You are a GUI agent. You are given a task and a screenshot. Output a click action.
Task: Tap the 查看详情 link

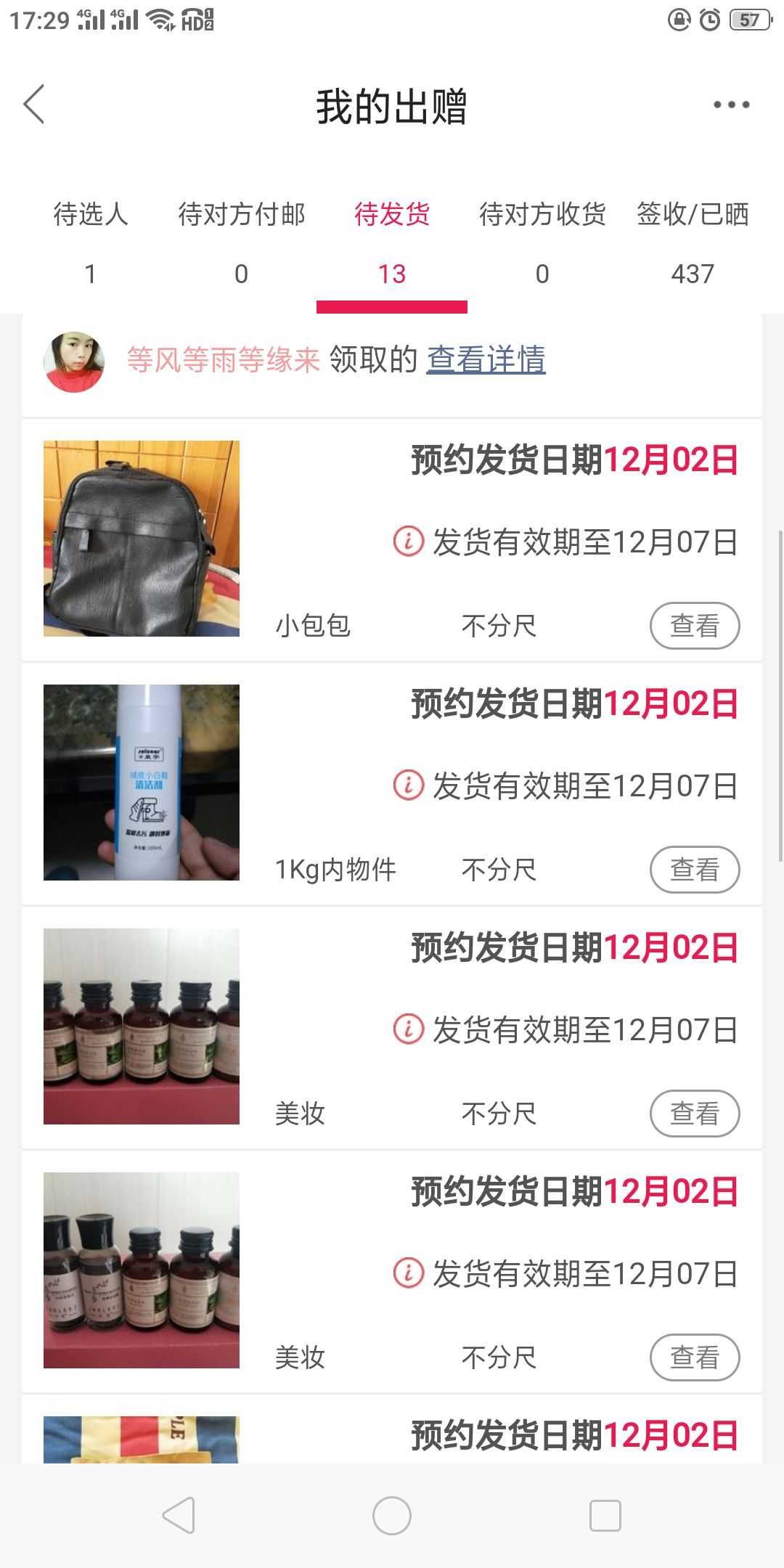tap(486, 359)
